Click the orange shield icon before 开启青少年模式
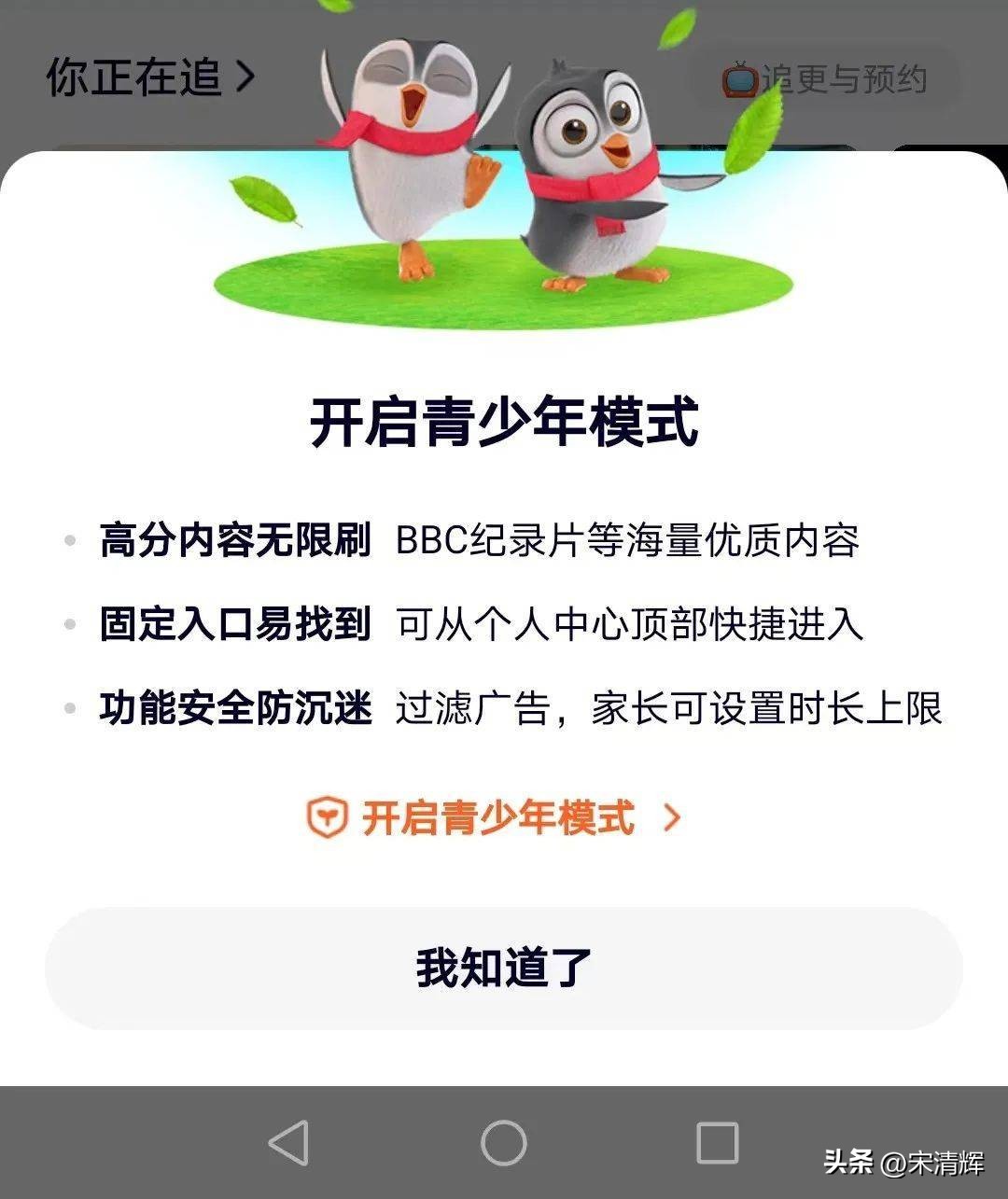Viewport: 1008px width, 1199px height. [x=326, y=819]
